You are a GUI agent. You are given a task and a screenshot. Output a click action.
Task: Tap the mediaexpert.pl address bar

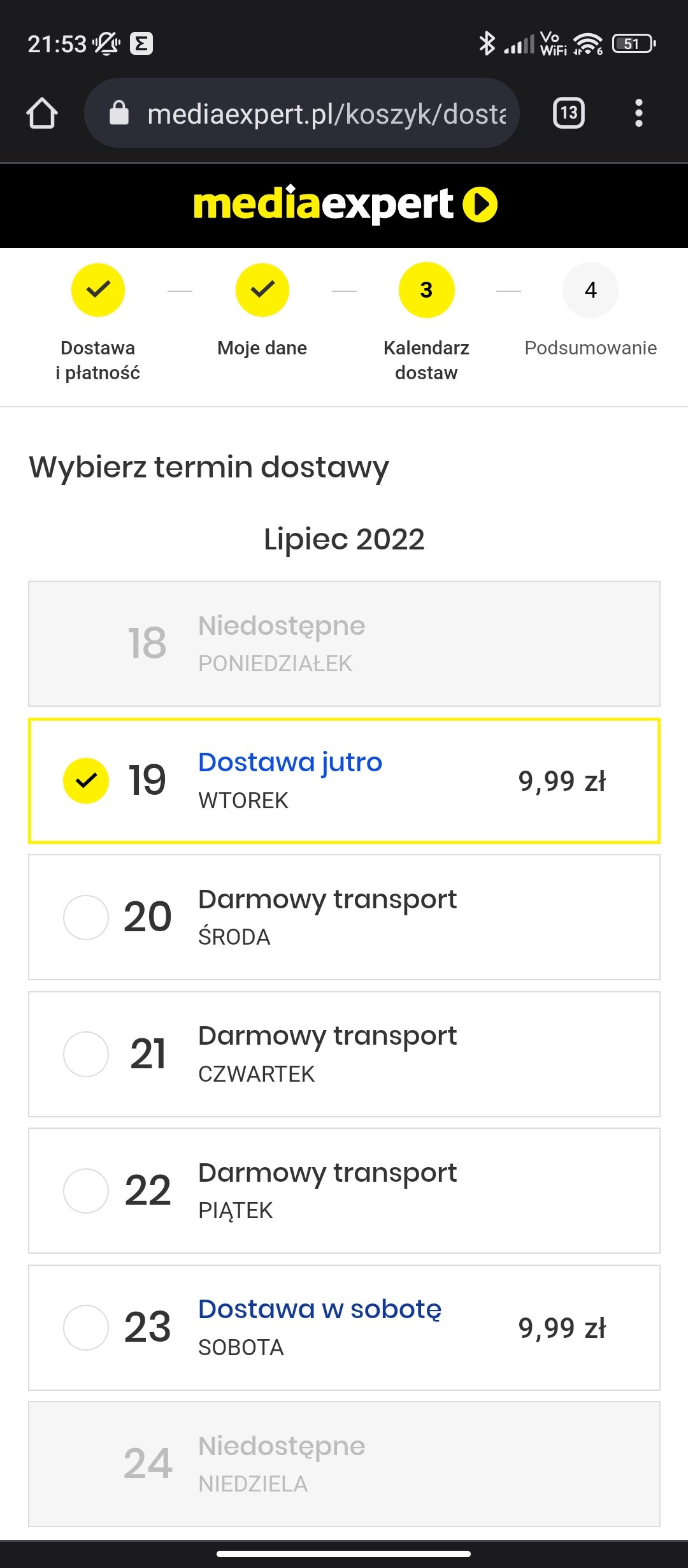[x=302, y=113]
